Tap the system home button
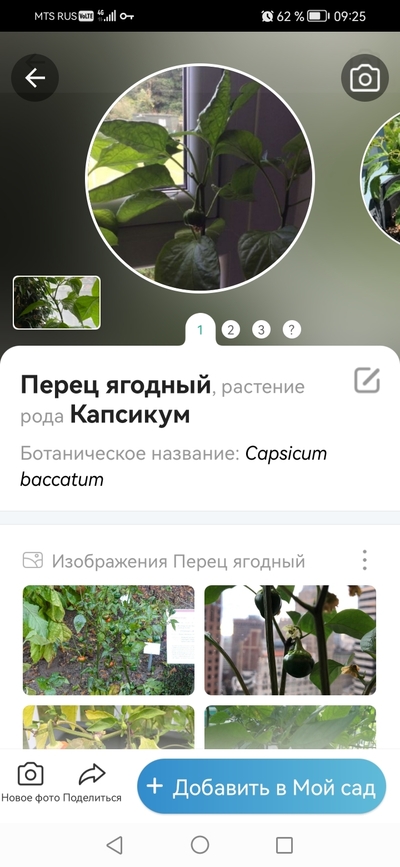 point(200,845)
